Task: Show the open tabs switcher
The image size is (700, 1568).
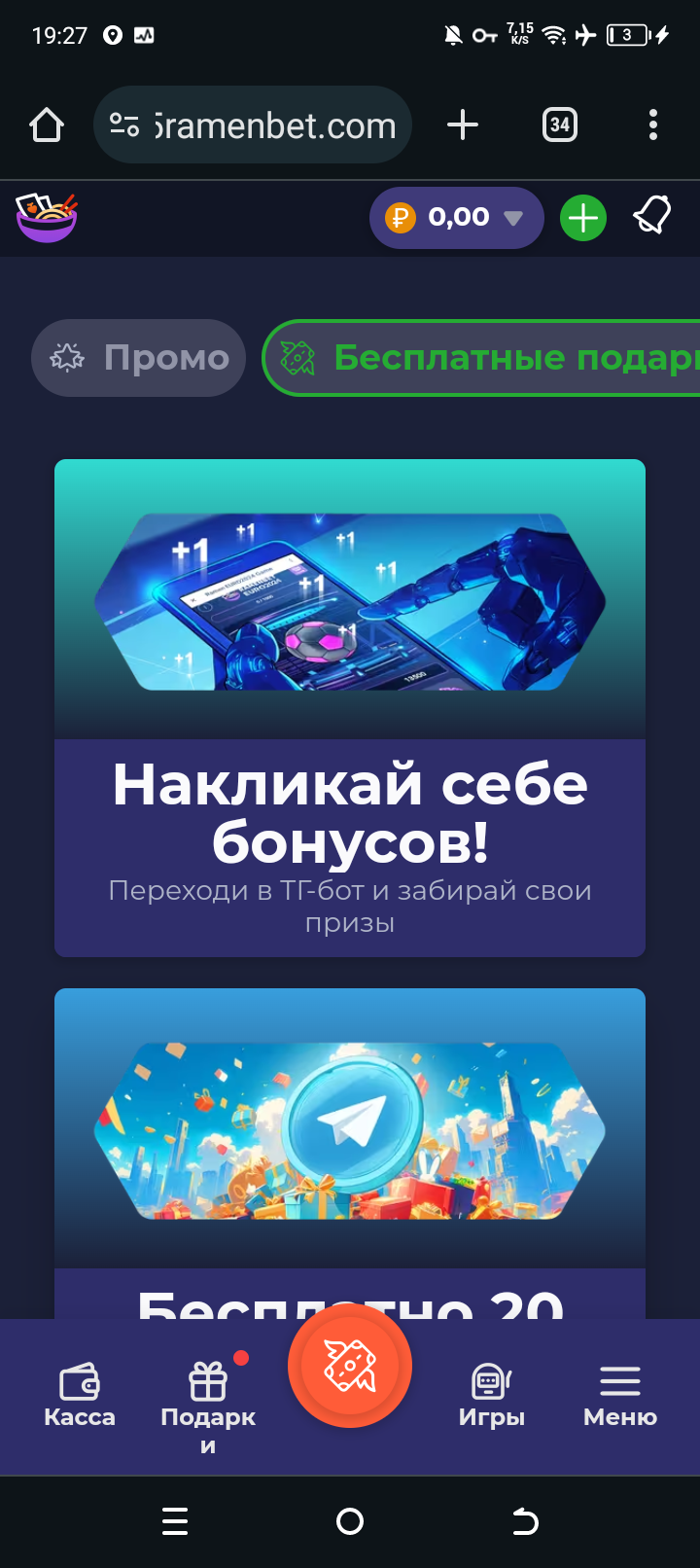Action: [x=559, y=125]
